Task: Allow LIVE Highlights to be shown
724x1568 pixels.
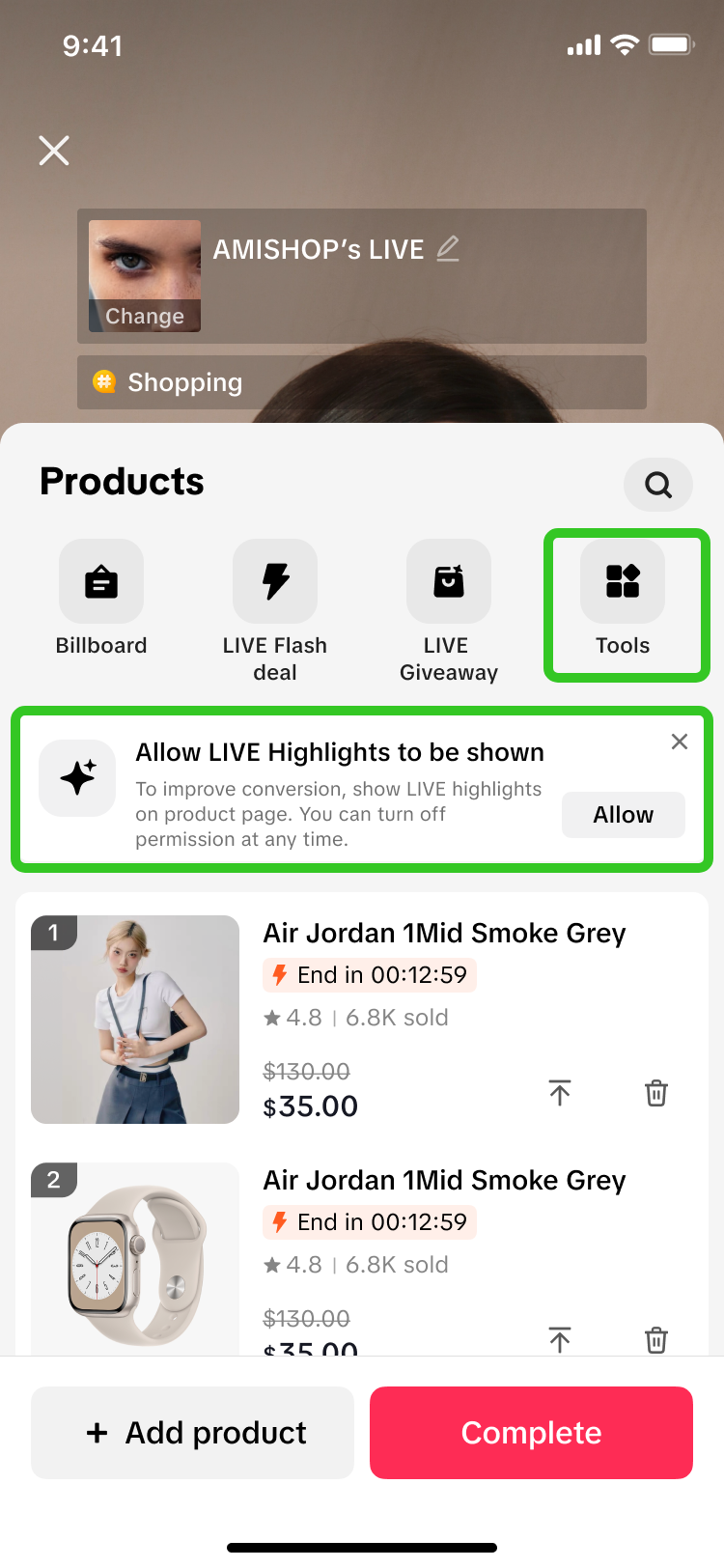Action: click(x=623, y=815)
